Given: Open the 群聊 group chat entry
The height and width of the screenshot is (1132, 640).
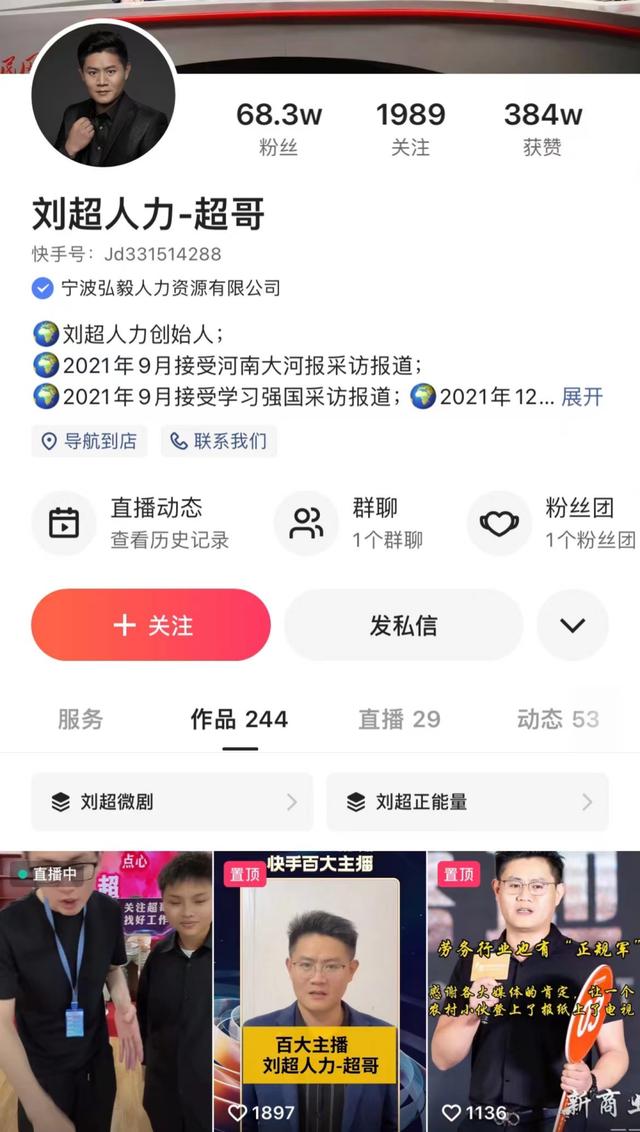Looking at the screenshot, I should pos(358,523).
